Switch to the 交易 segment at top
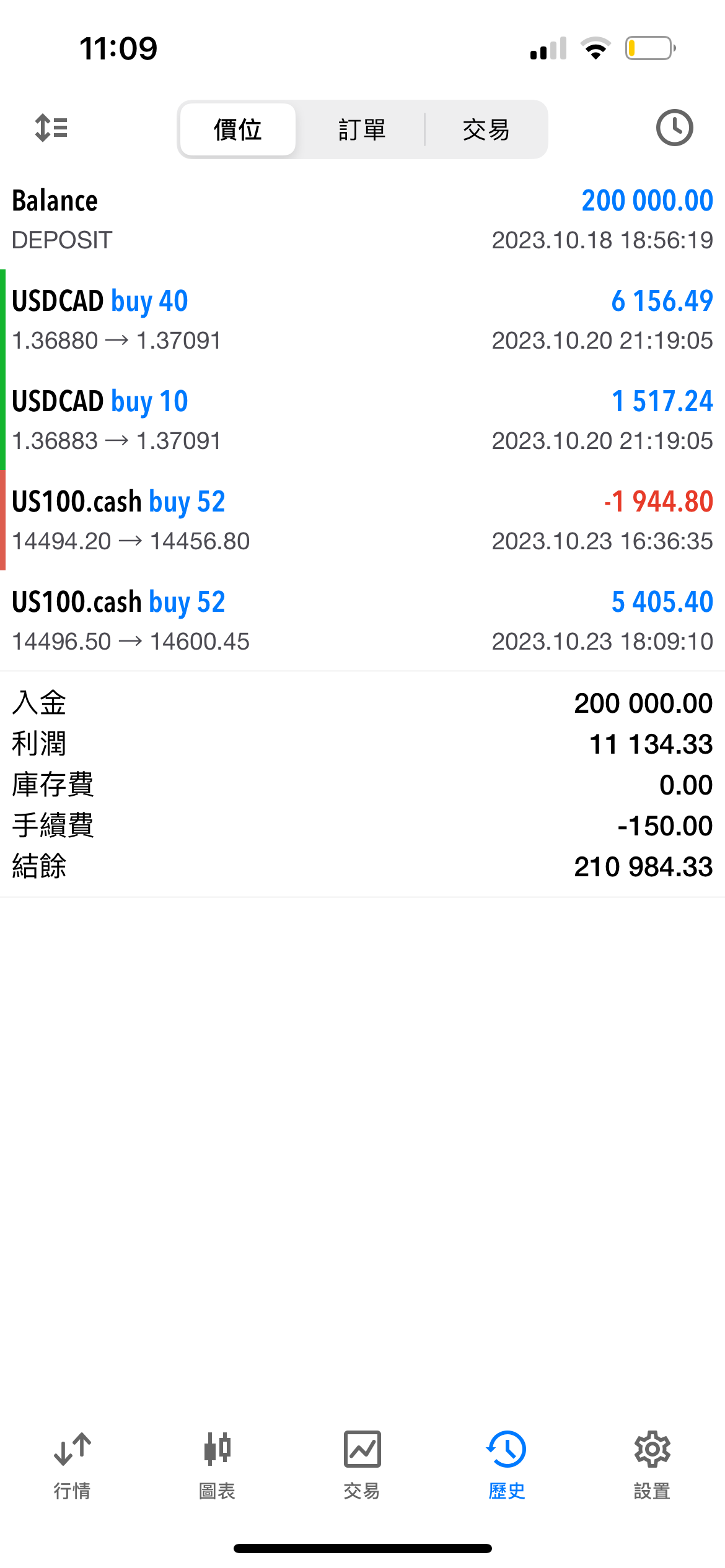 tap(486, 129)
